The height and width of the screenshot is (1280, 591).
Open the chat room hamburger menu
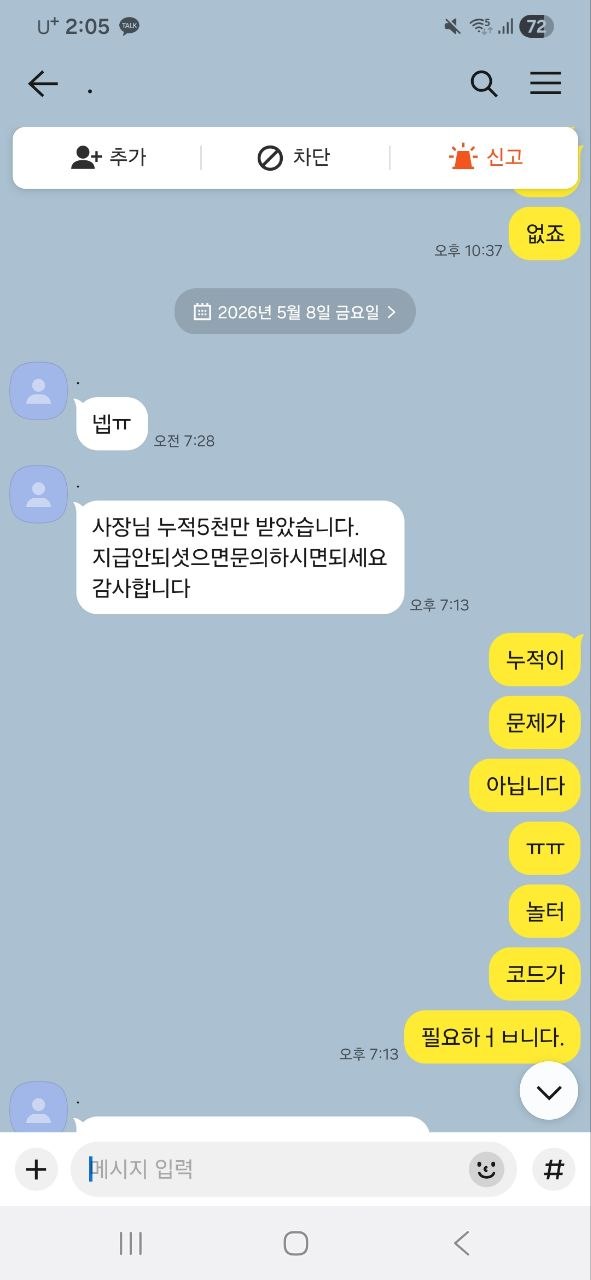(545, 84)
